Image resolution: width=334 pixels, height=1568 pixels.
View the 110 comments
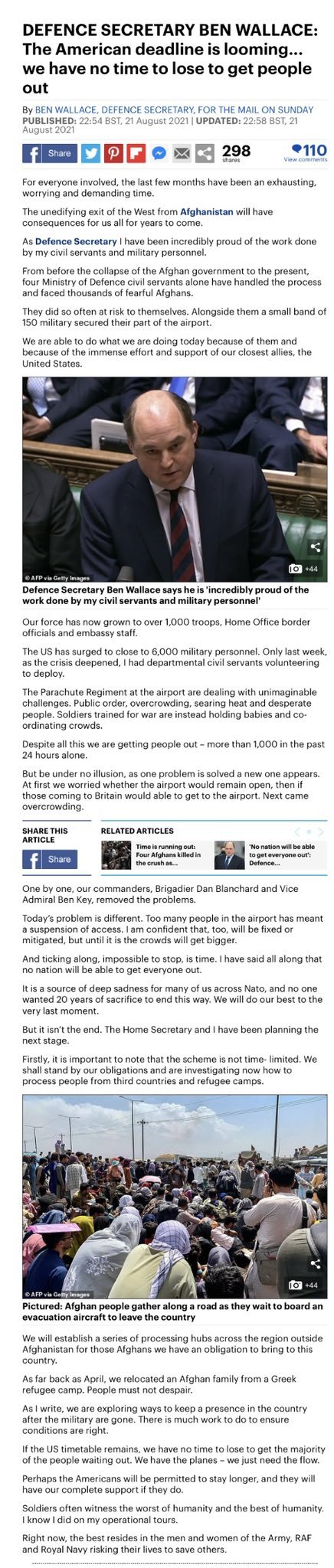306,152
